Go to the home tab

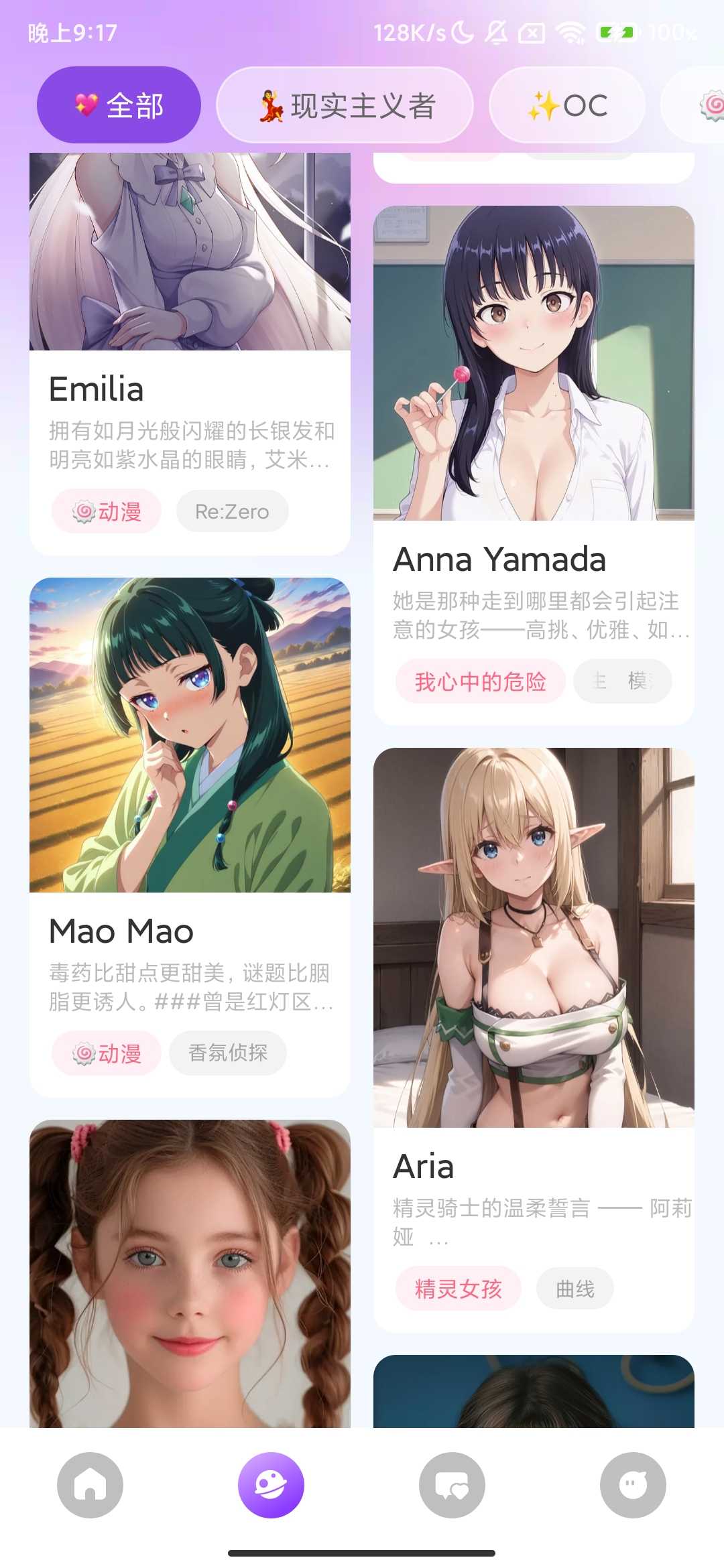(x=90, y=1485)
